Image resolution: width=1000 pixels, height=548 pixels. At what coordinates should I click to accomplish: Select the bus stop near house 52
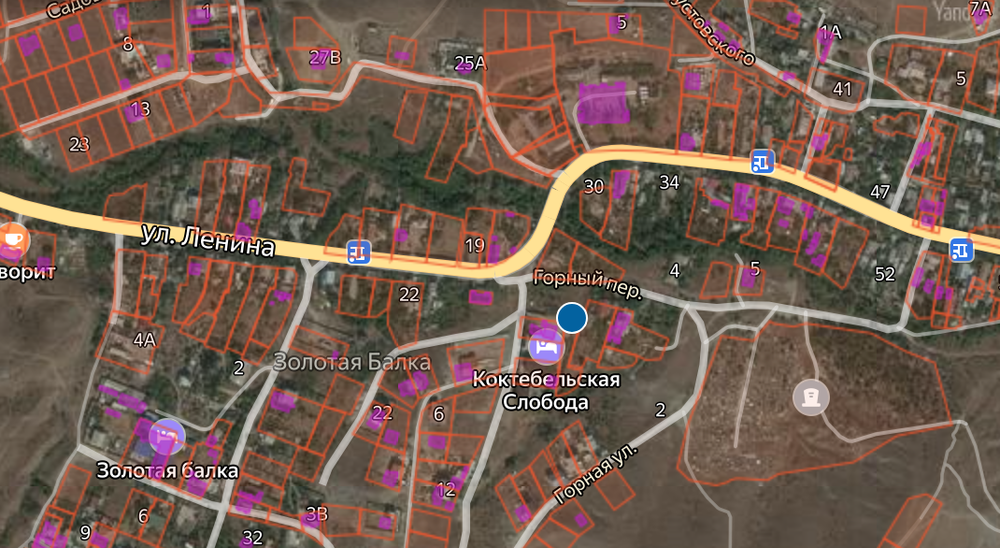point(961,248)
